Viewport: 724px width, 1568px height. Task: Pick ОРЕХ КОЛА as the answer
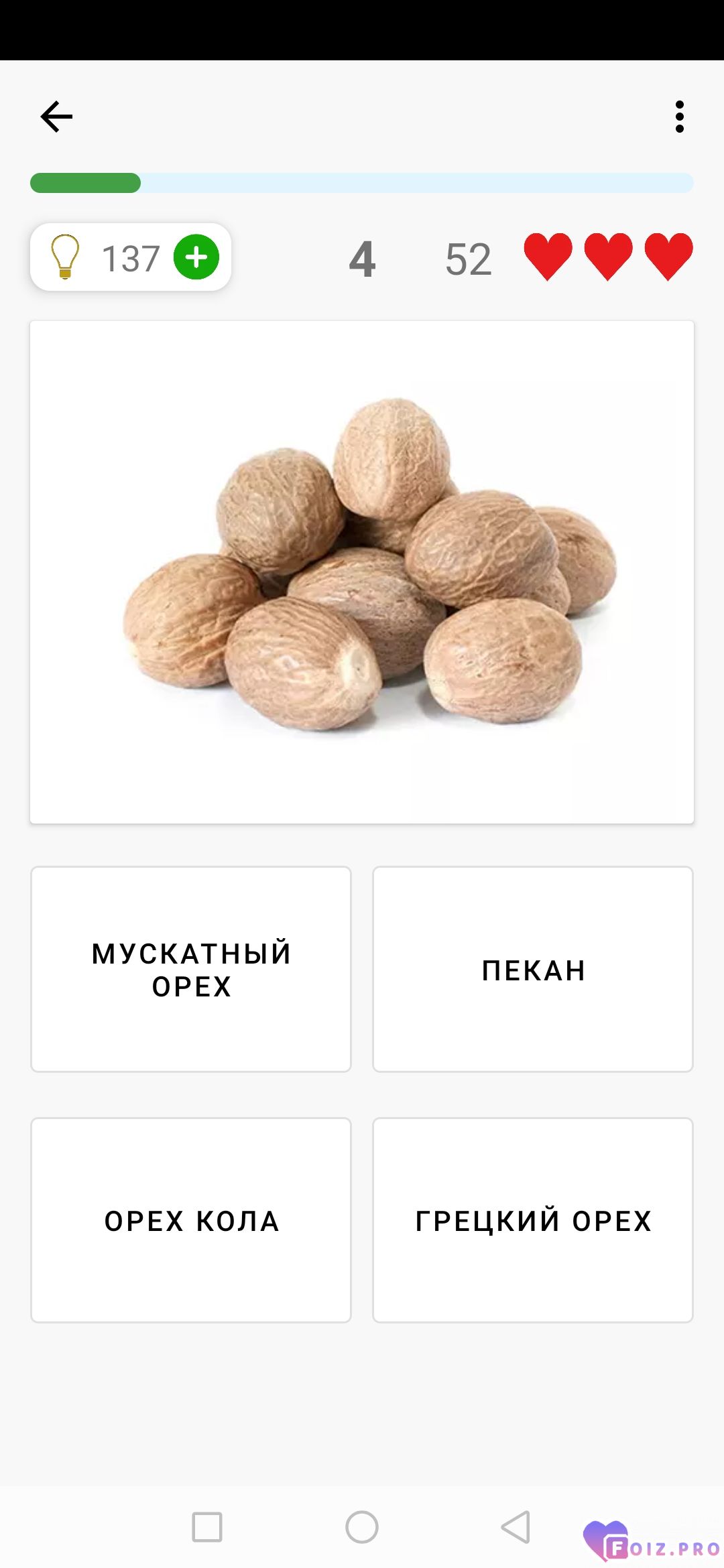tap(191, 1220)
